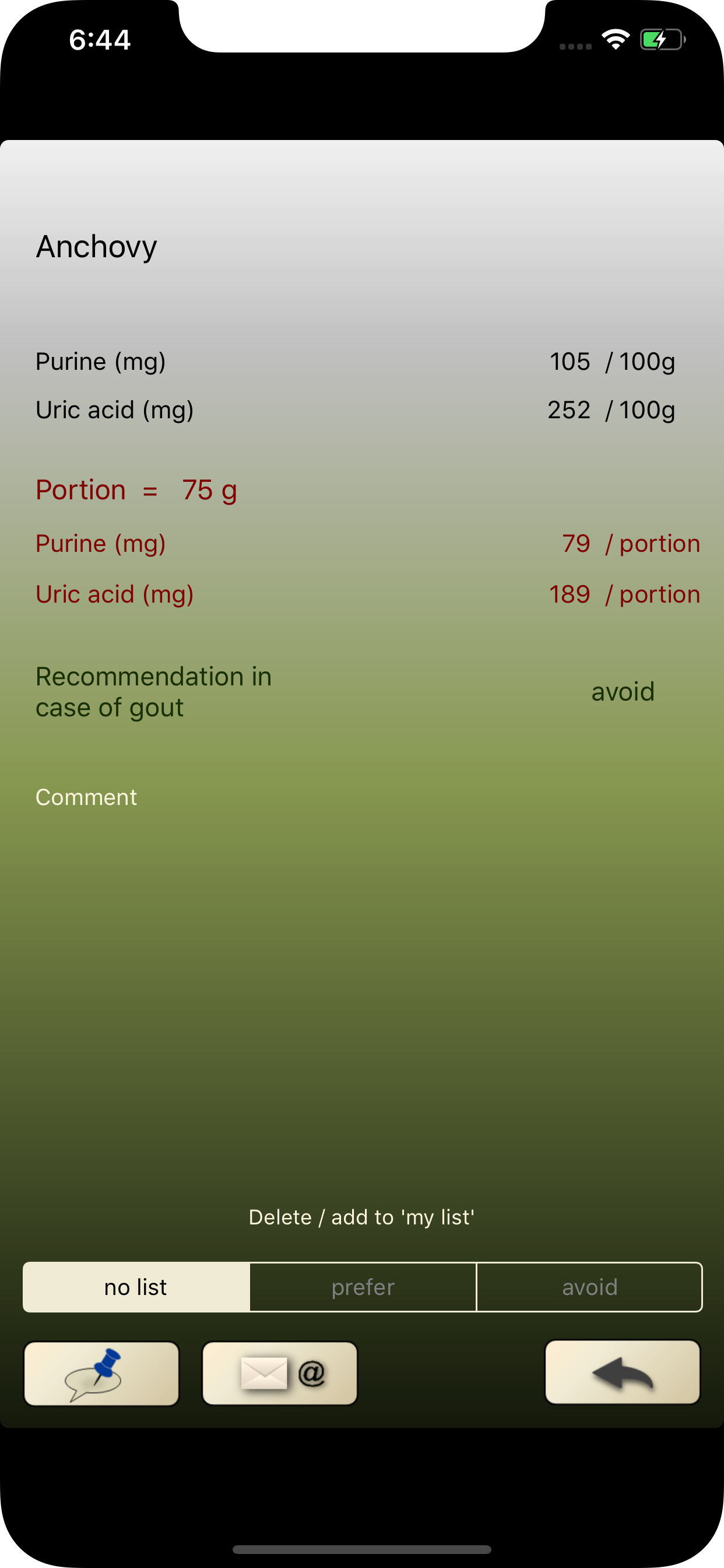Go back with the arrow button
The height and width of the screenshot is (1568, 724).
pos(623,1372)
